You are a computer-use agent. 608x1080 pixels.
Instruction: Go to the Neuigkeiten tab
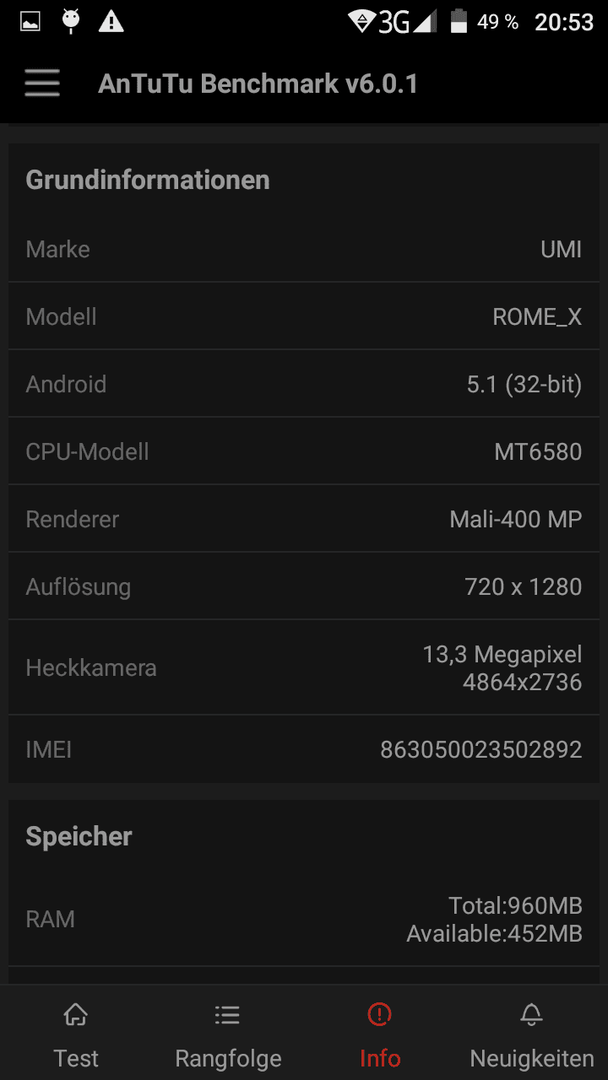coord(532,1033)
